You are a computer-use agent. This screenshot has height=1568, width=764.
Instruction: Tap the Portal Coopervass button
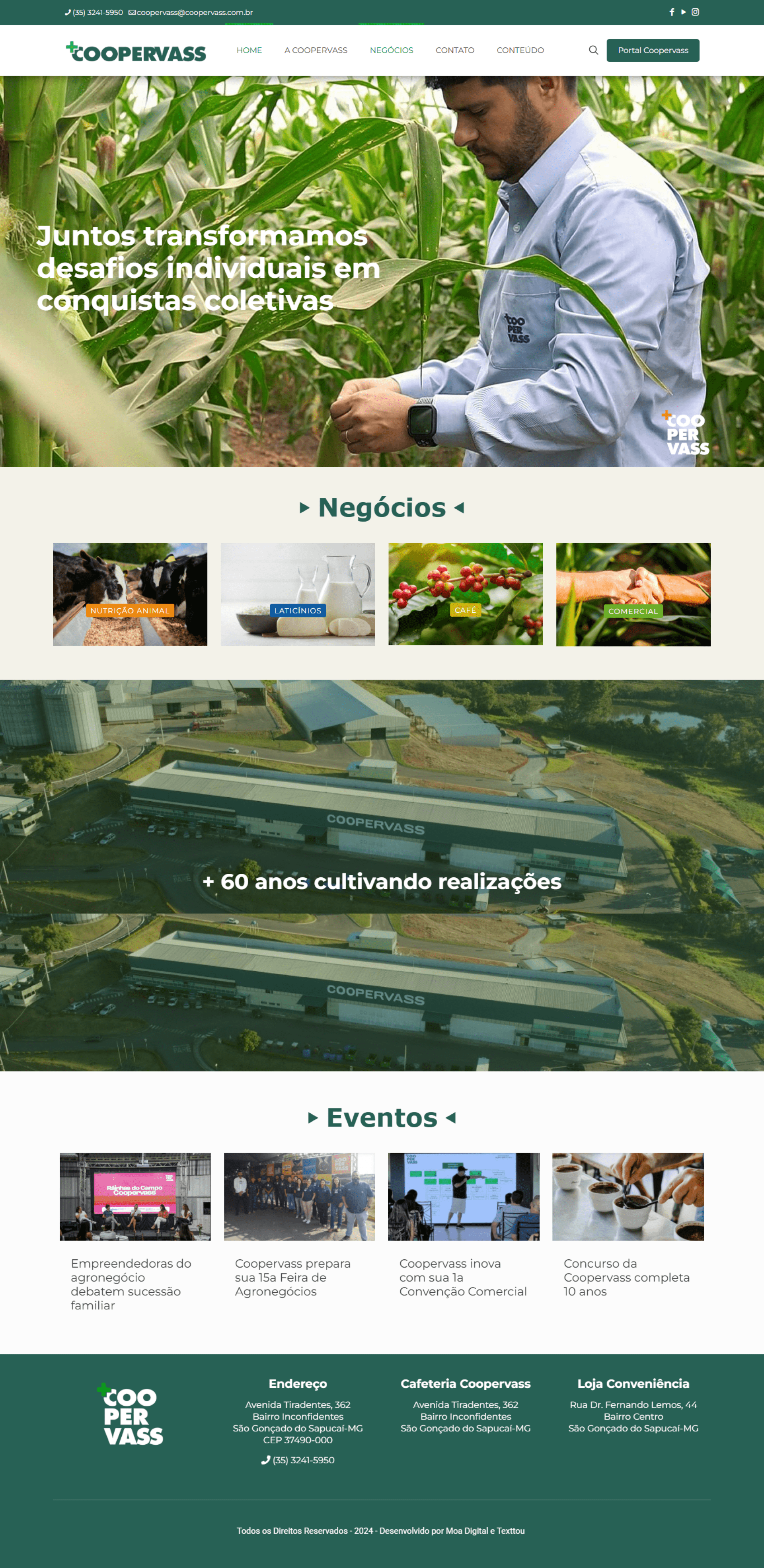point(653,51)
